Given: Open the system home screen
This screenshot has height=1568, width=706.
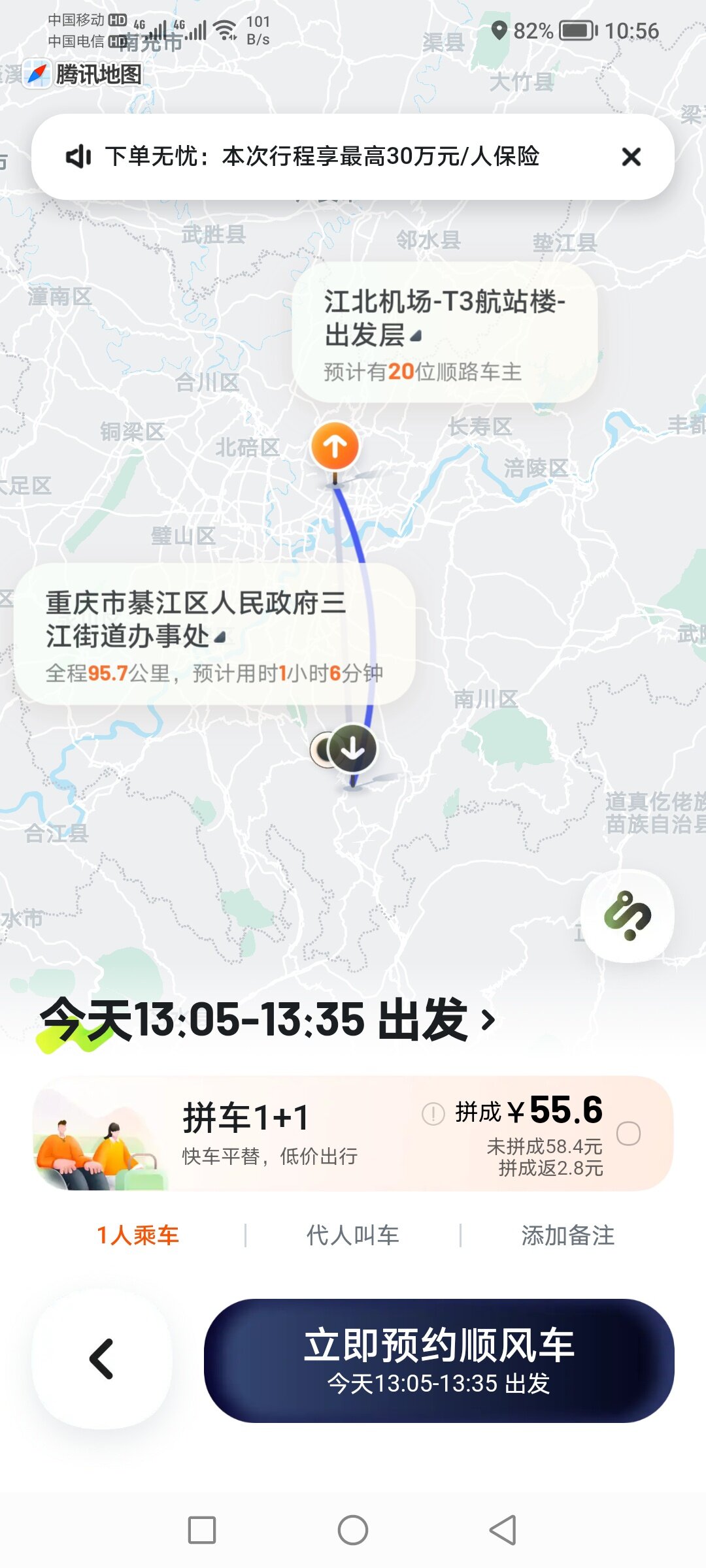Looking at the screenshot, I should (x=353, y=1530).
